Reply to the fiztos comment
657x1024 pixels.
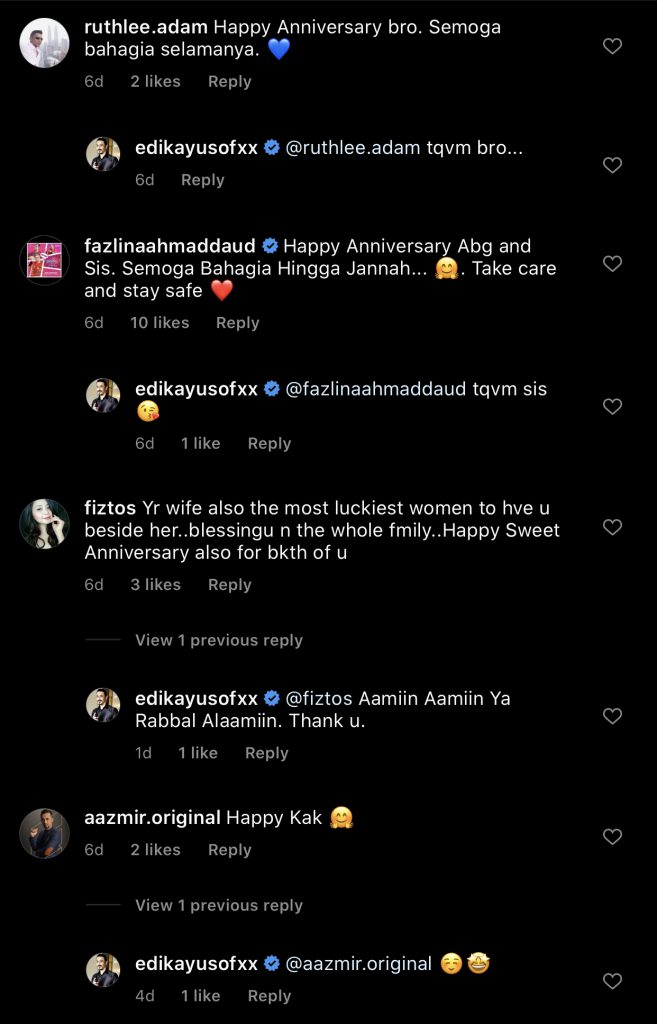(229, 585)
